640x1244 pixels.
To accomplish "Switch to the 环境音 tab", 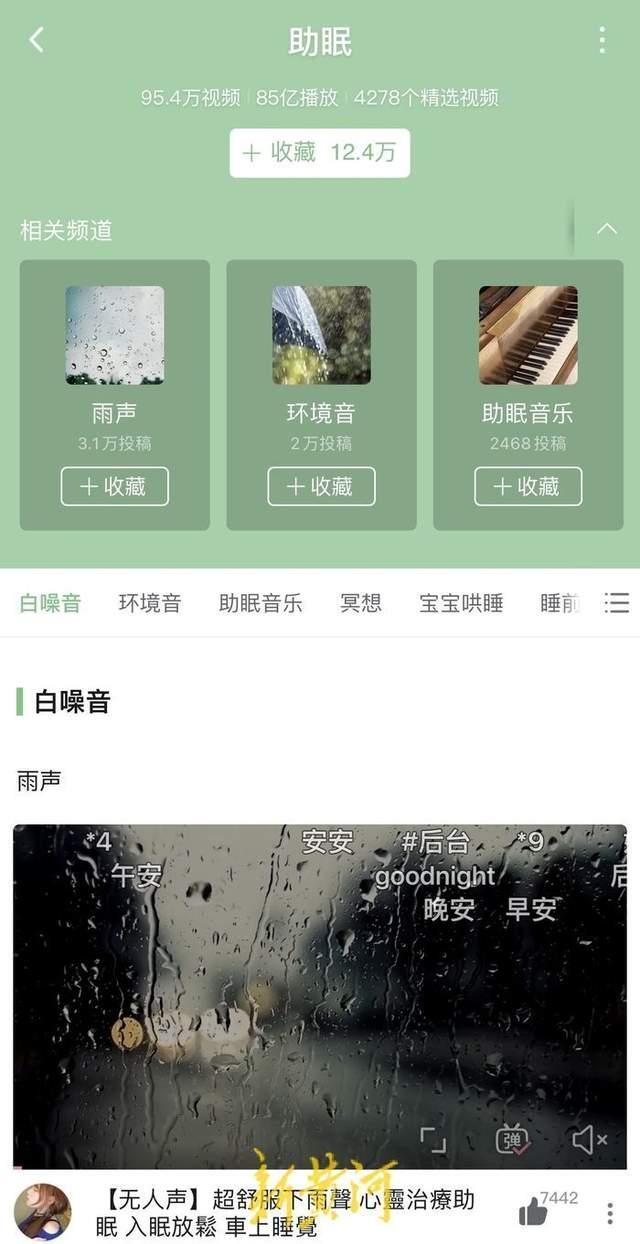I will click(x=150, y=603).
